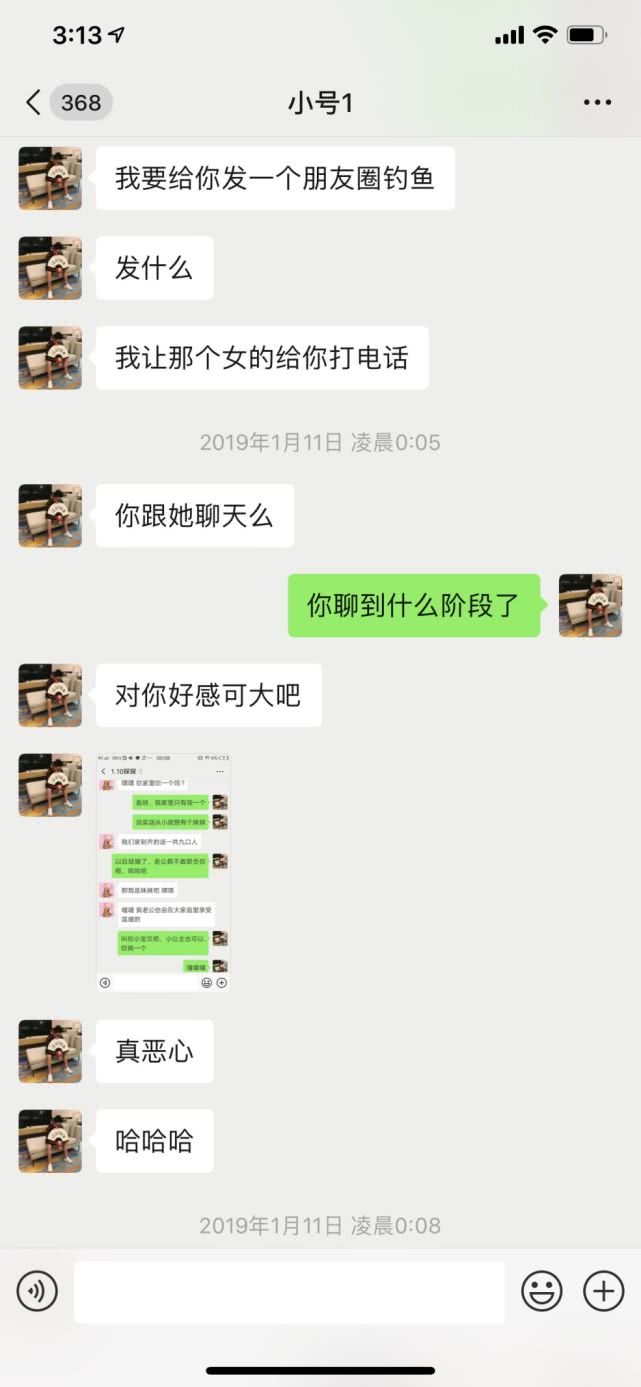Go back to the chat list
The height and width of the screenshot is (1387, 641).
(x=34, y=102)
